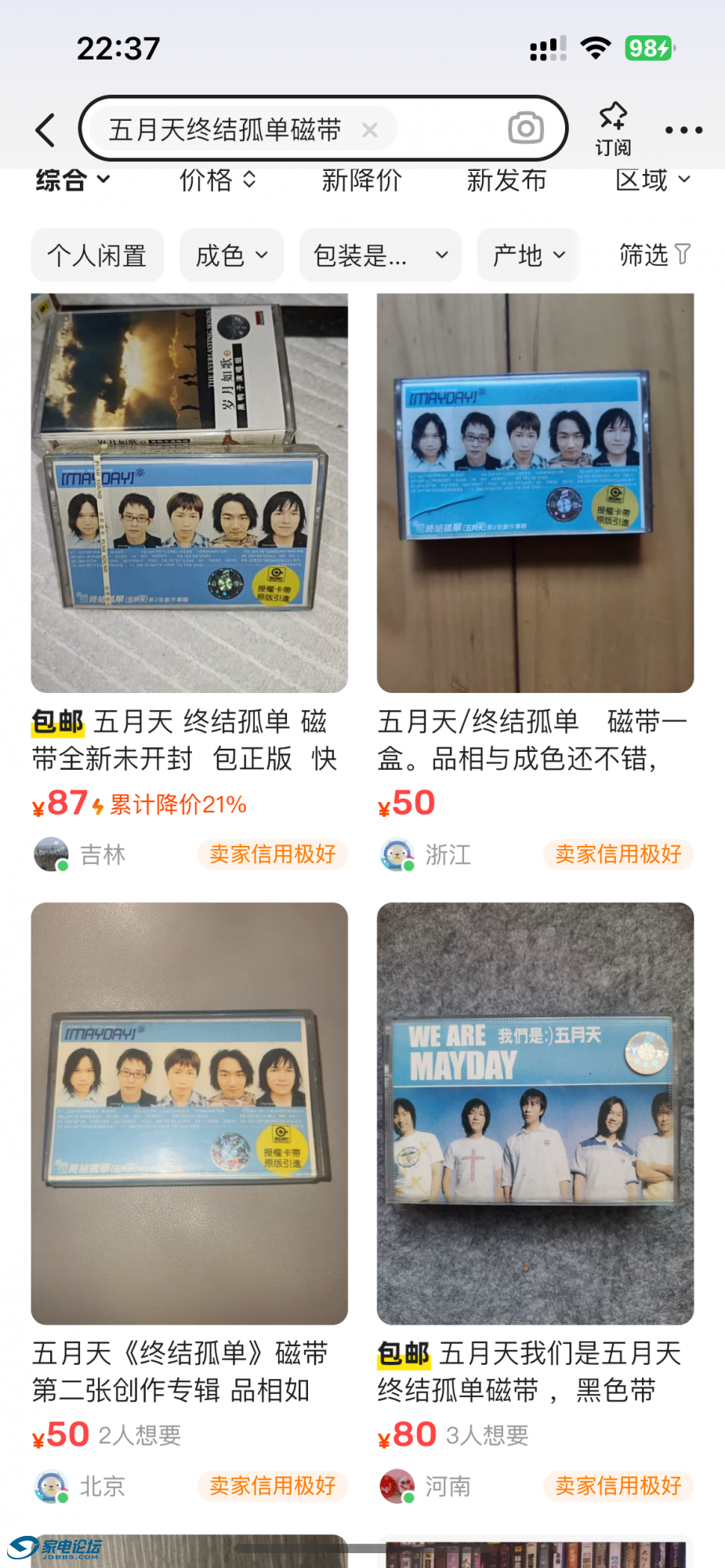Select the 个人闲置 filter chip

pyautogui.click(x=97, y=255)
